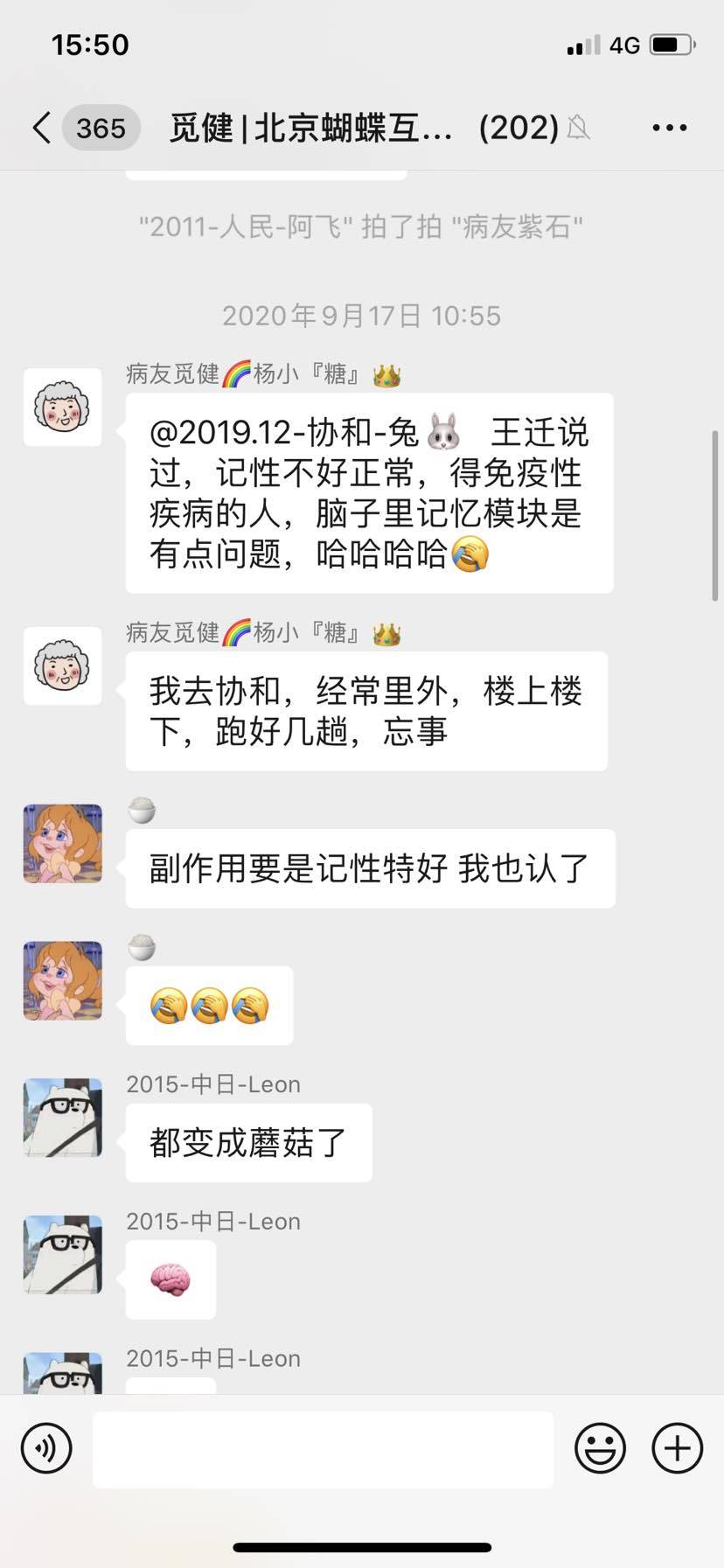Open the avatar beside 副作用要是记性特好 message
724x1568 pixels.
62,843
